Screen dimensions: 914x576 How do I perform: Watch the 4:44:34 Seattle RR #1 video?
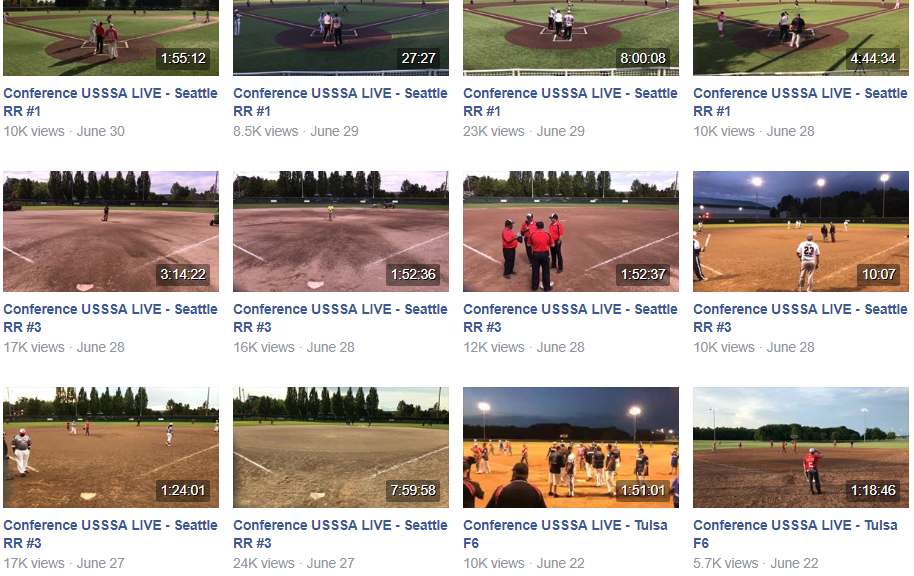800,37
